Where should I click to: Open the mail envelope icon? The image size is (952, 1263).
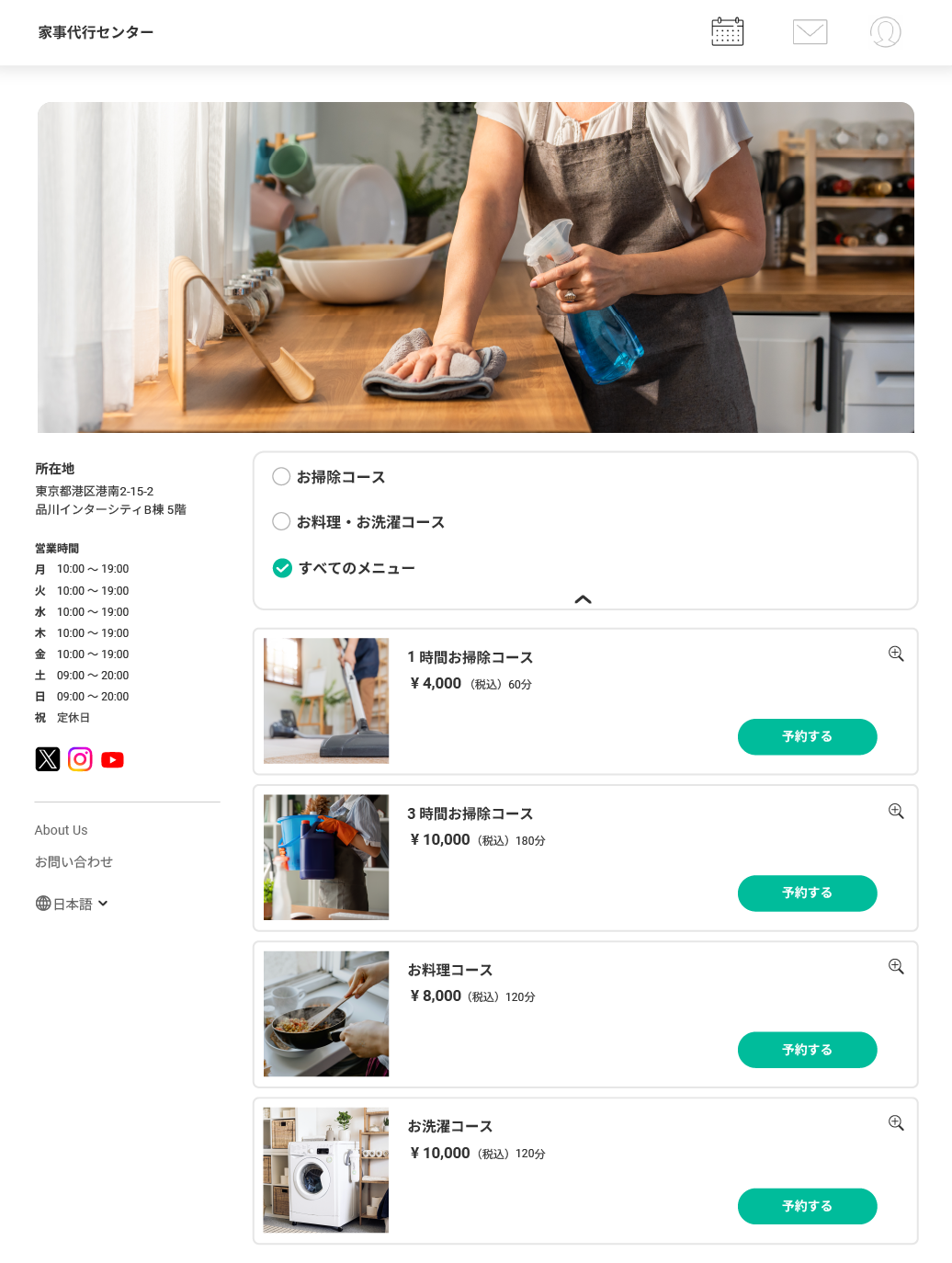tap(810, 32)
